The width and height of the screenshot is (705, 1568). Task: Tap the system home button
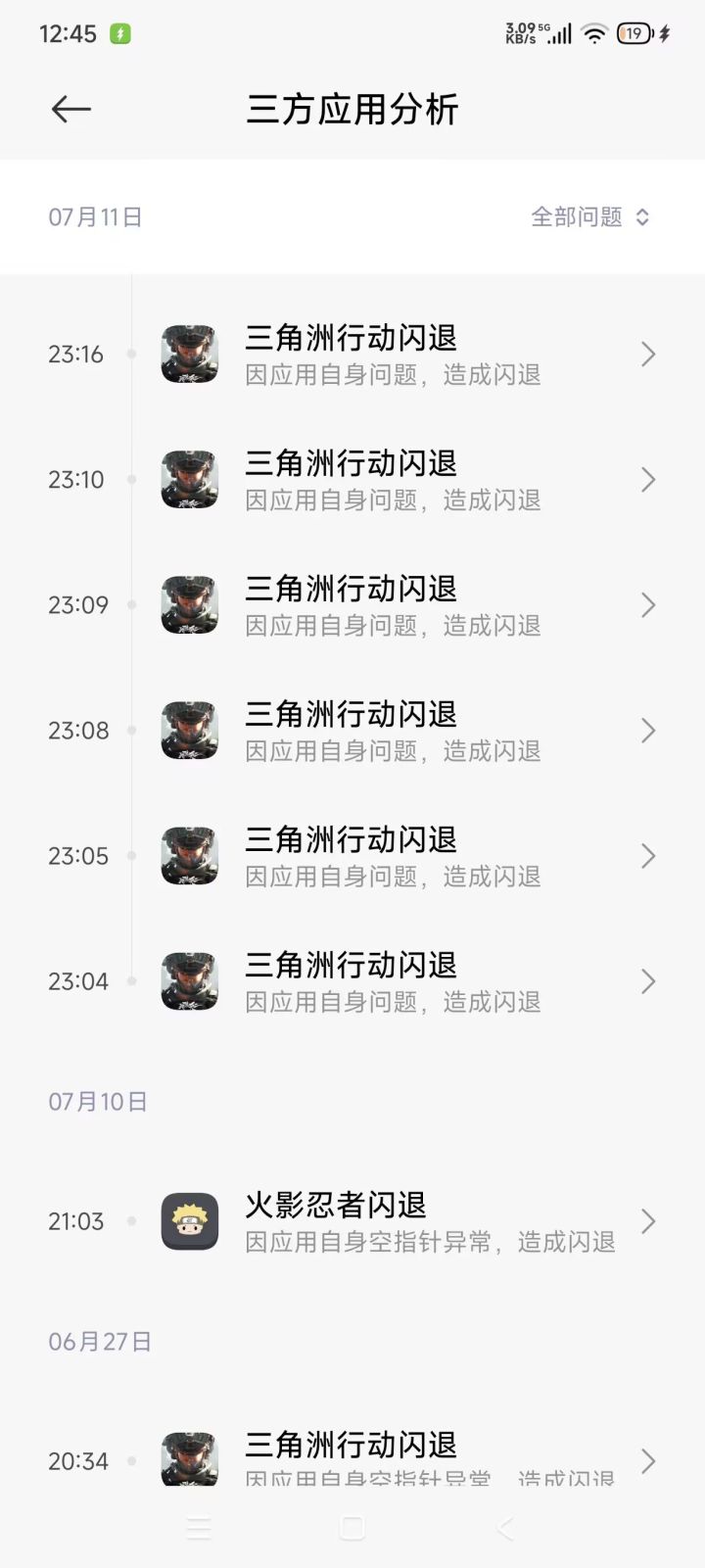352,1527
